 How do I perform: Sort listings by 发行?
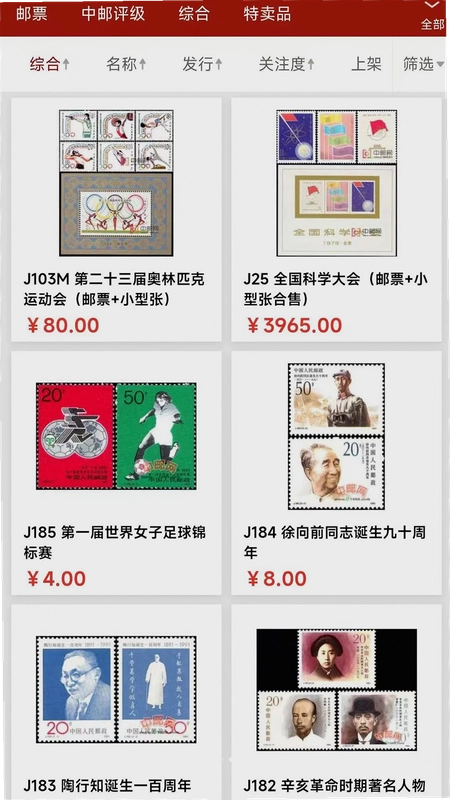click(203, 64)
